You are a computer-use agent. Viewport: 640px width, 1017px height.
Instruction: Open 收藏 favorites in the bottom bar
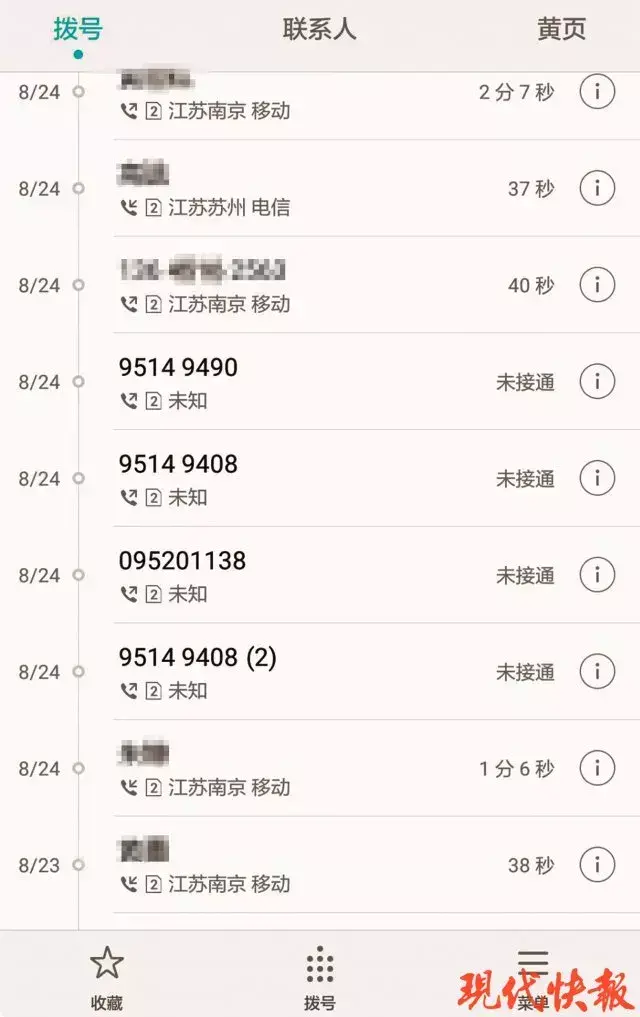tap(106, 976)
